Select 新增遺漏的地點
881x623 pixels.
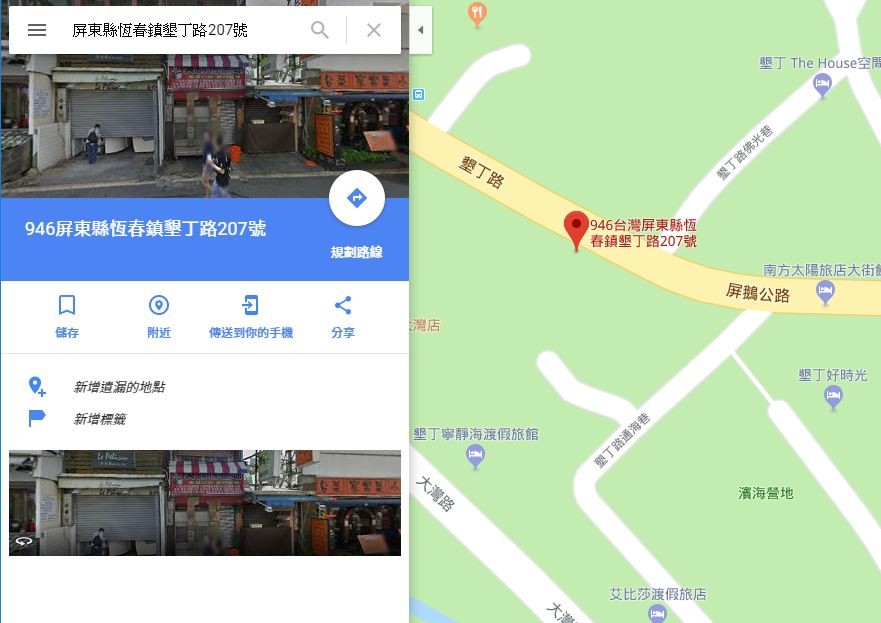pos(118,387)
